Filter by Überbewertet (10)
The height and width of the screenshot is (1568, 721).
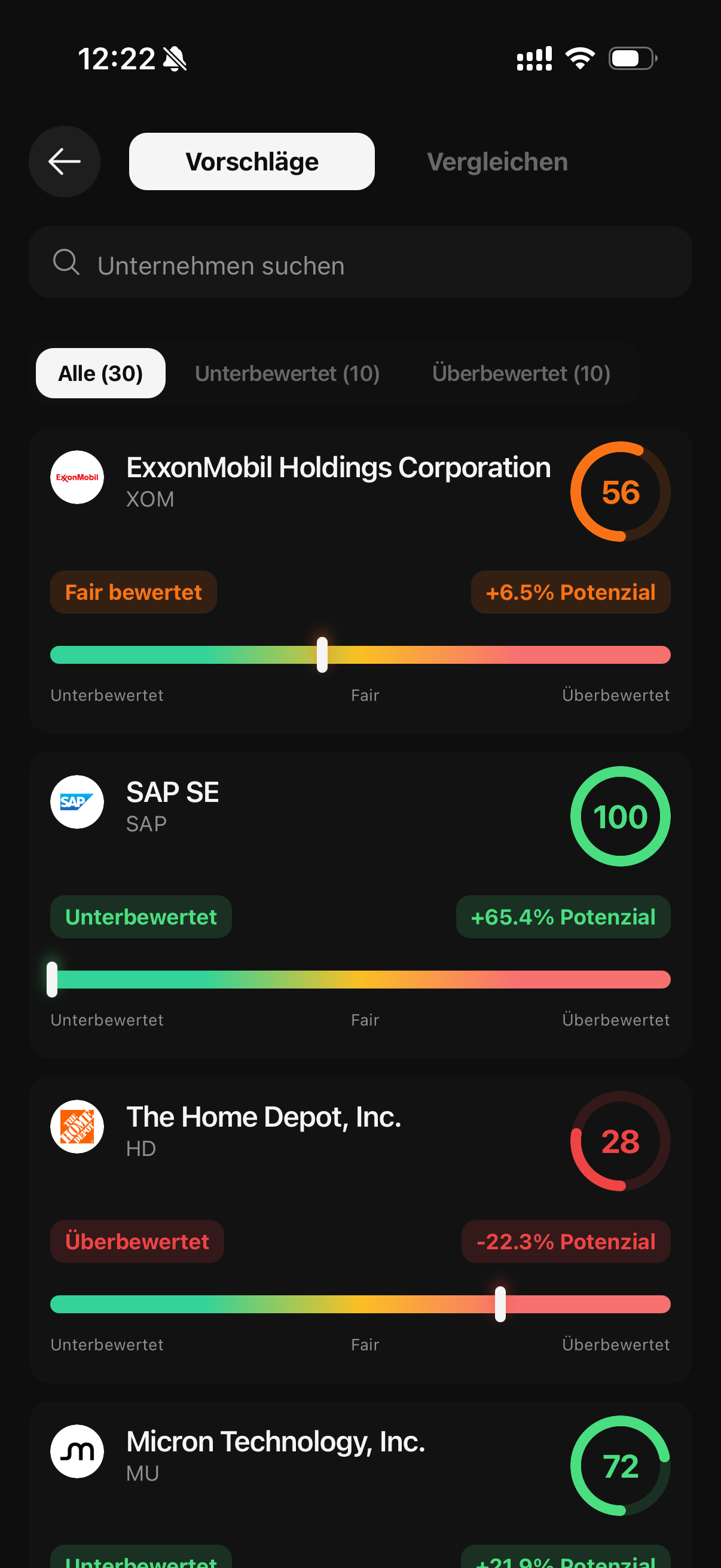(x=521, y=373)
